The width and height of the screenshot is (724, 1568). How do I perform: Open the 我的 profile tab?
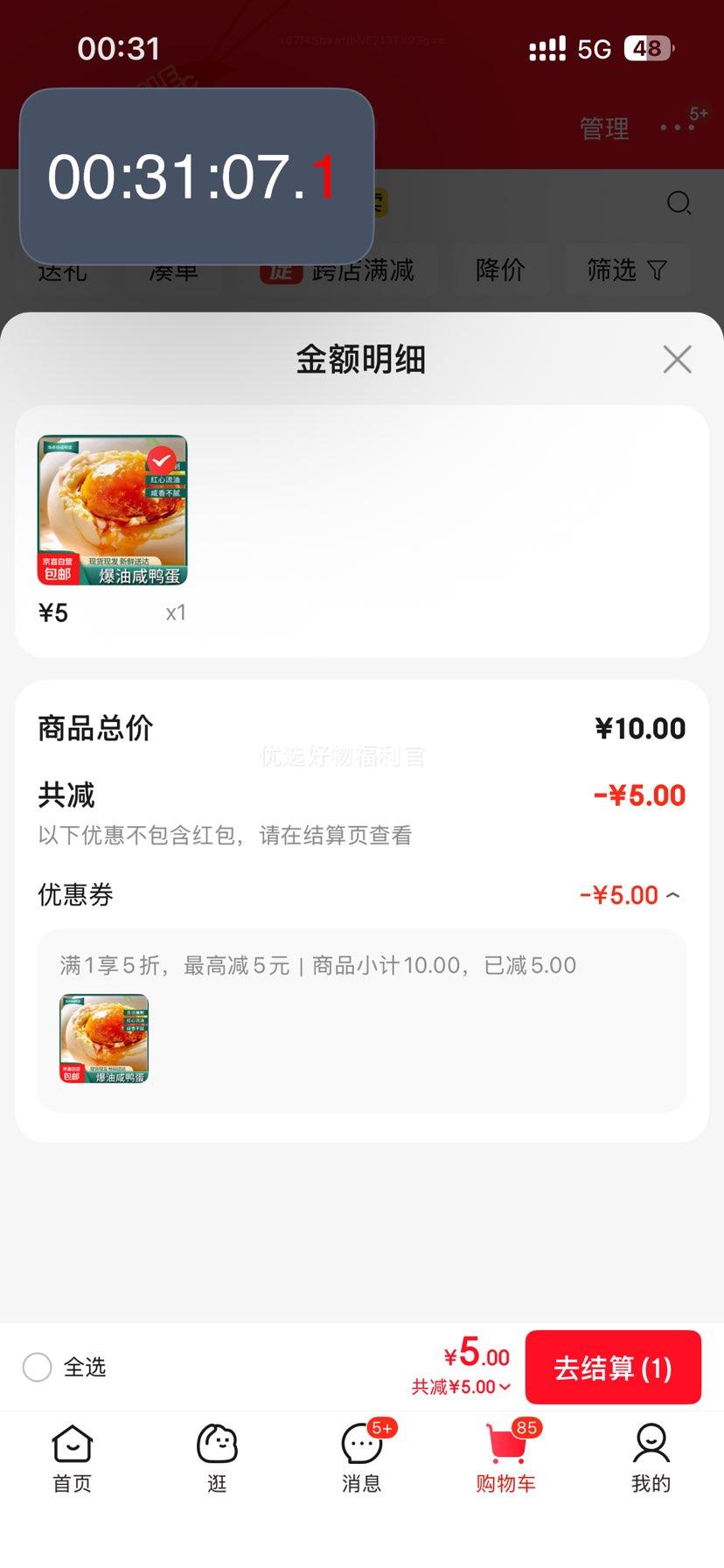tap(651, 1459)
